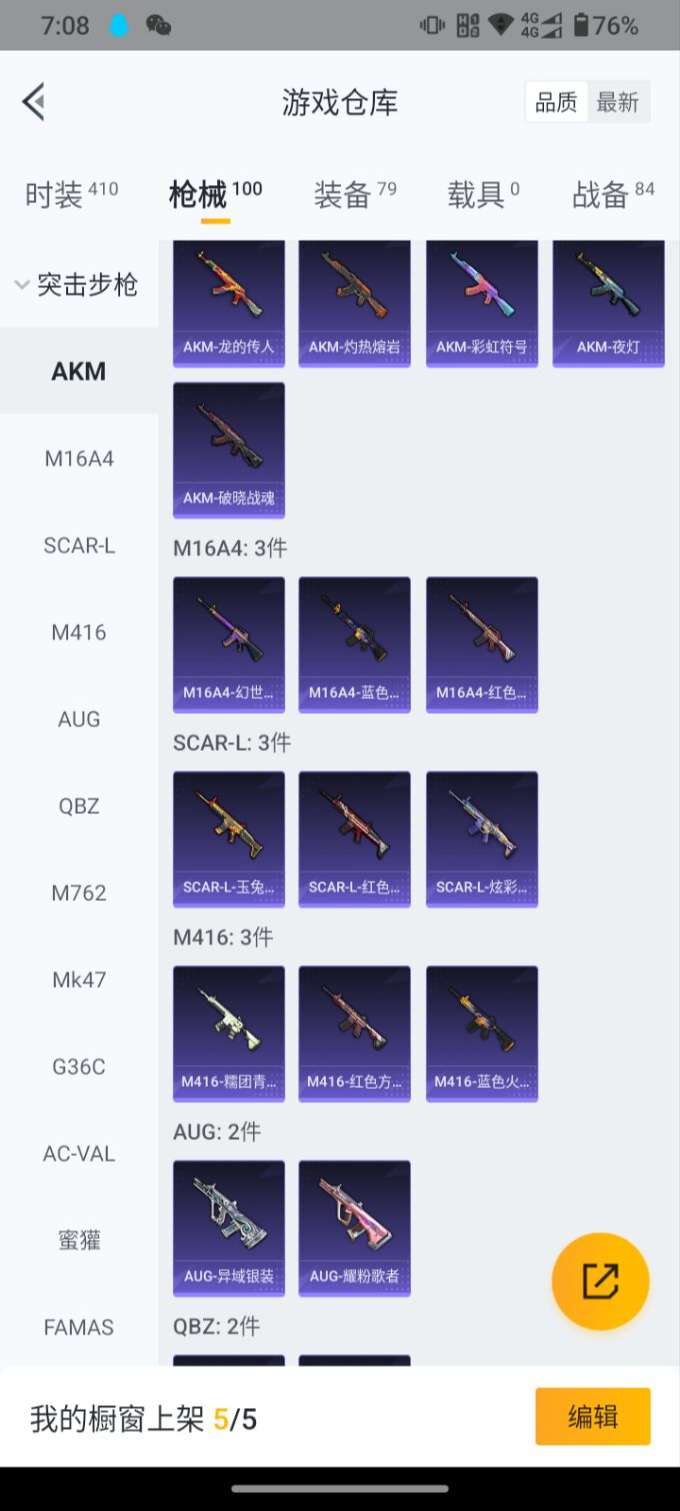Select SCAR-L in the side list
This screenshot has height=1511, width=680.
click(x=79, y=546)
